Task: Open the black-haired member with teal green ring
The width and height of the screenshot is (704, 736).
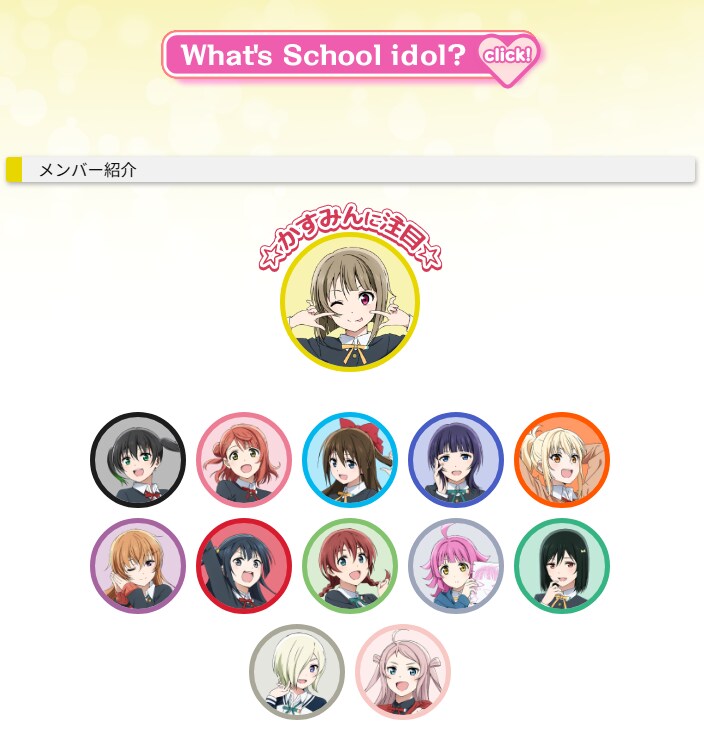Action: tap(562, 566)
